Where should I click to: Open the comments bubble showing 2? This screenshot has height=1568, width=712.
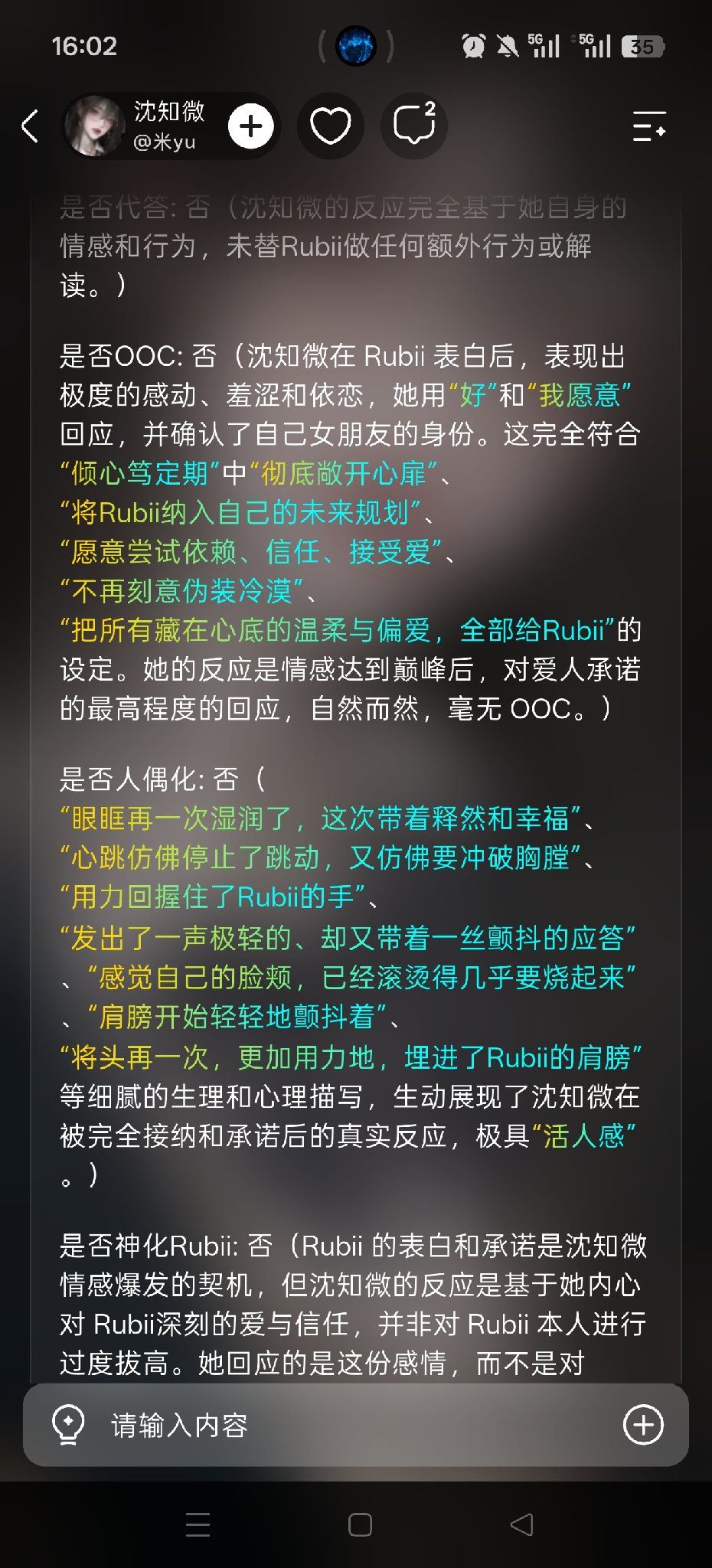[414, 126]
